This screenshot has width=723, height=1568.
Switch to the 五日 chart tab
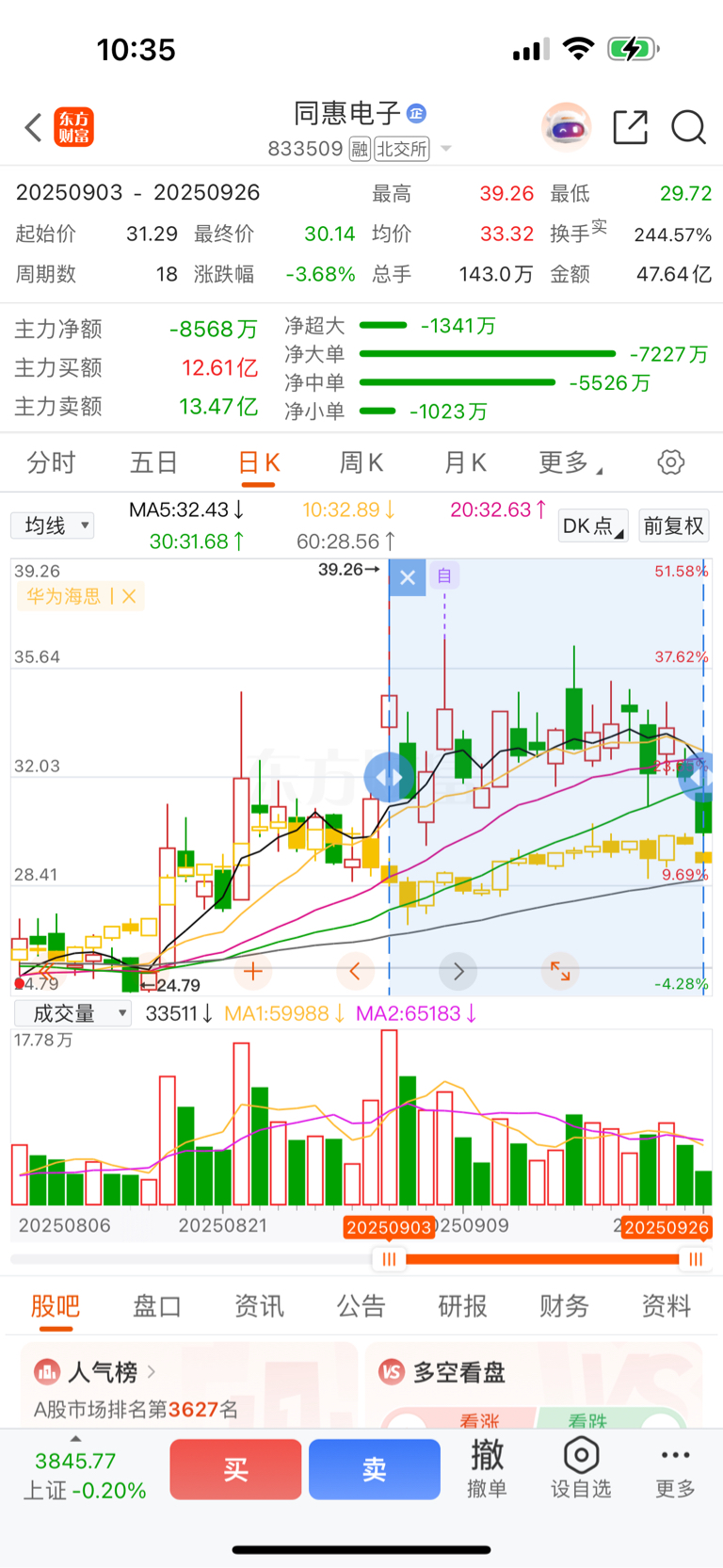(x=153, y=462)
